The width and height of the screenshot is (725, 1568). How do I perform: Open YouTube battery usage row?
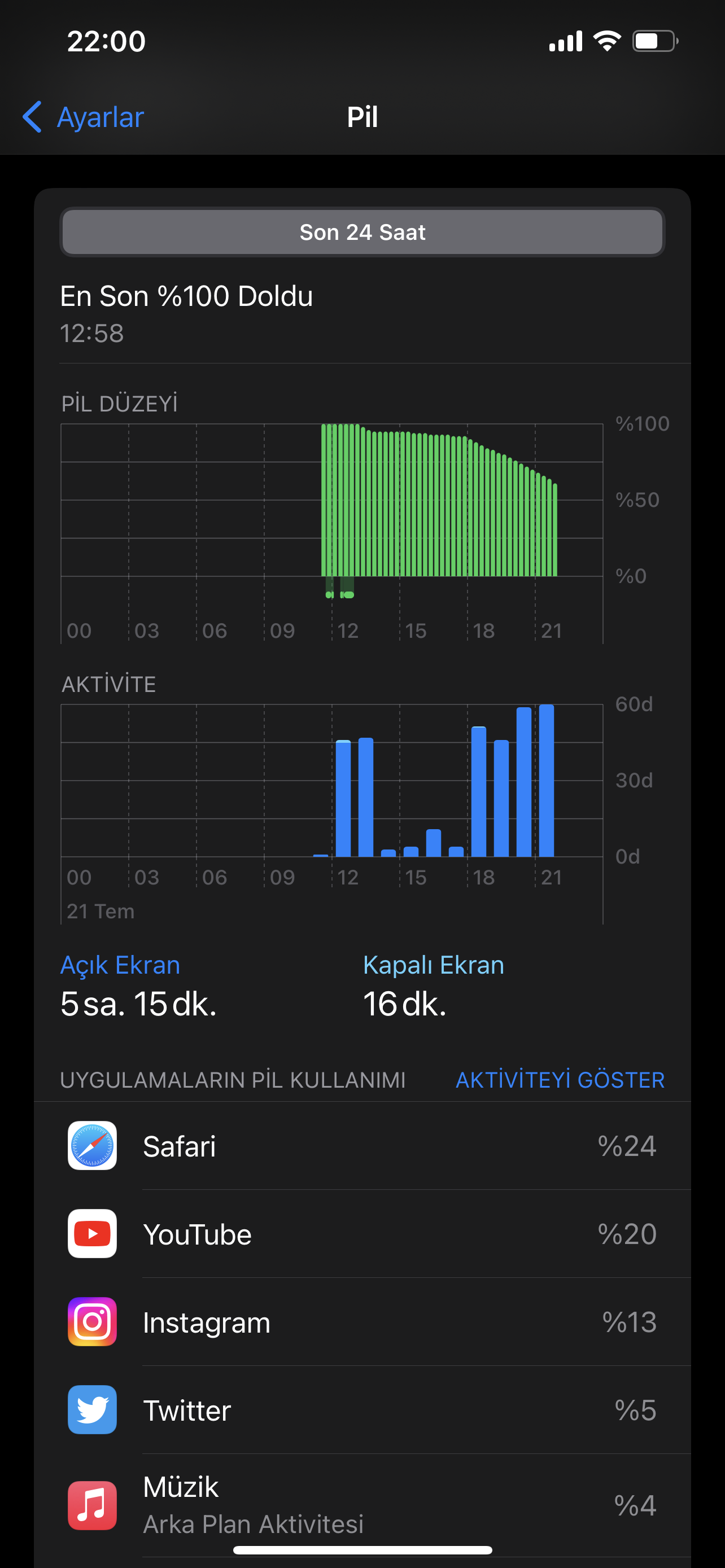tap(362, 1234)
